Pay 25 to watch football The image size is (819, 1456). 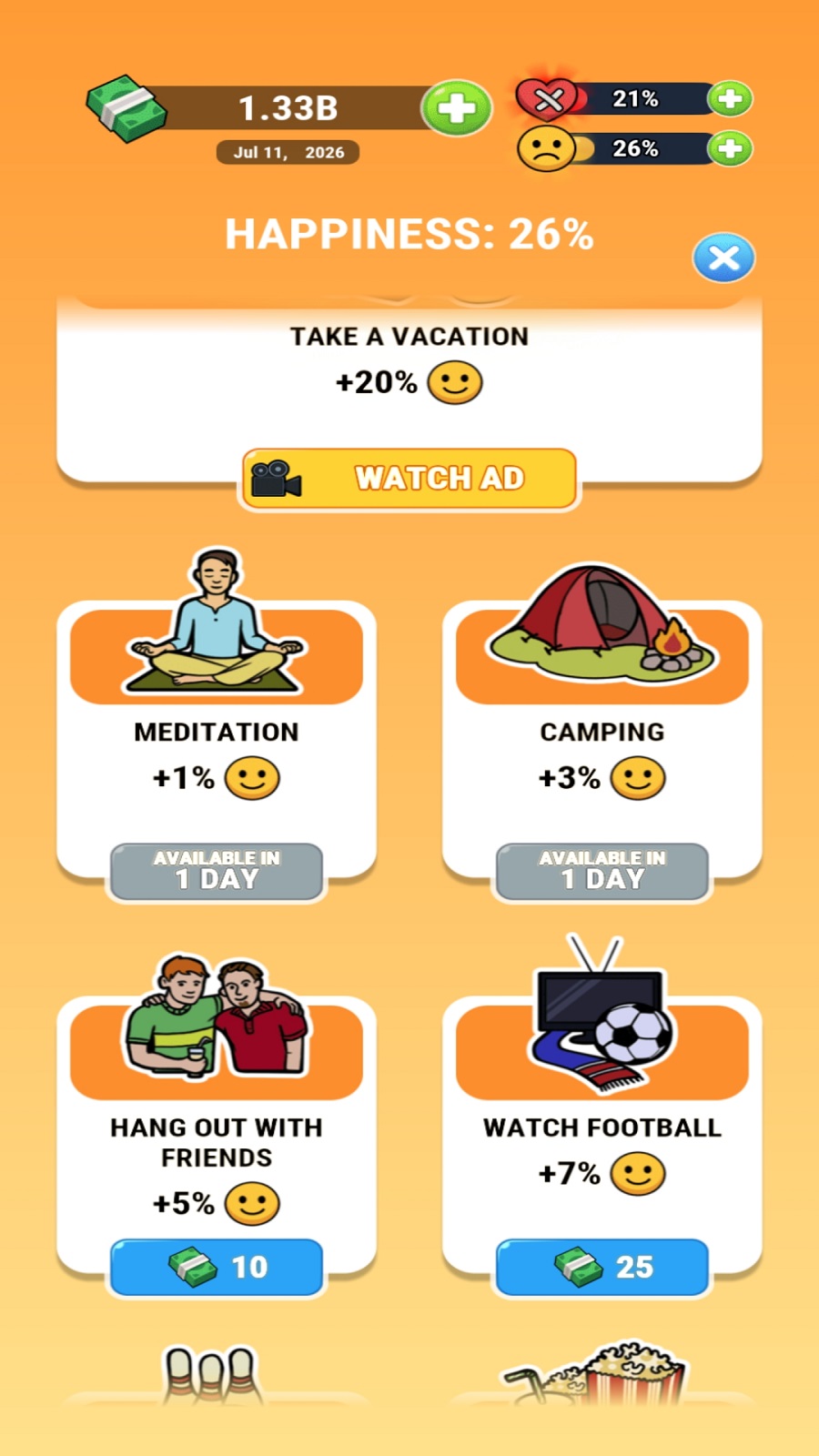(x=602, y=1267)
